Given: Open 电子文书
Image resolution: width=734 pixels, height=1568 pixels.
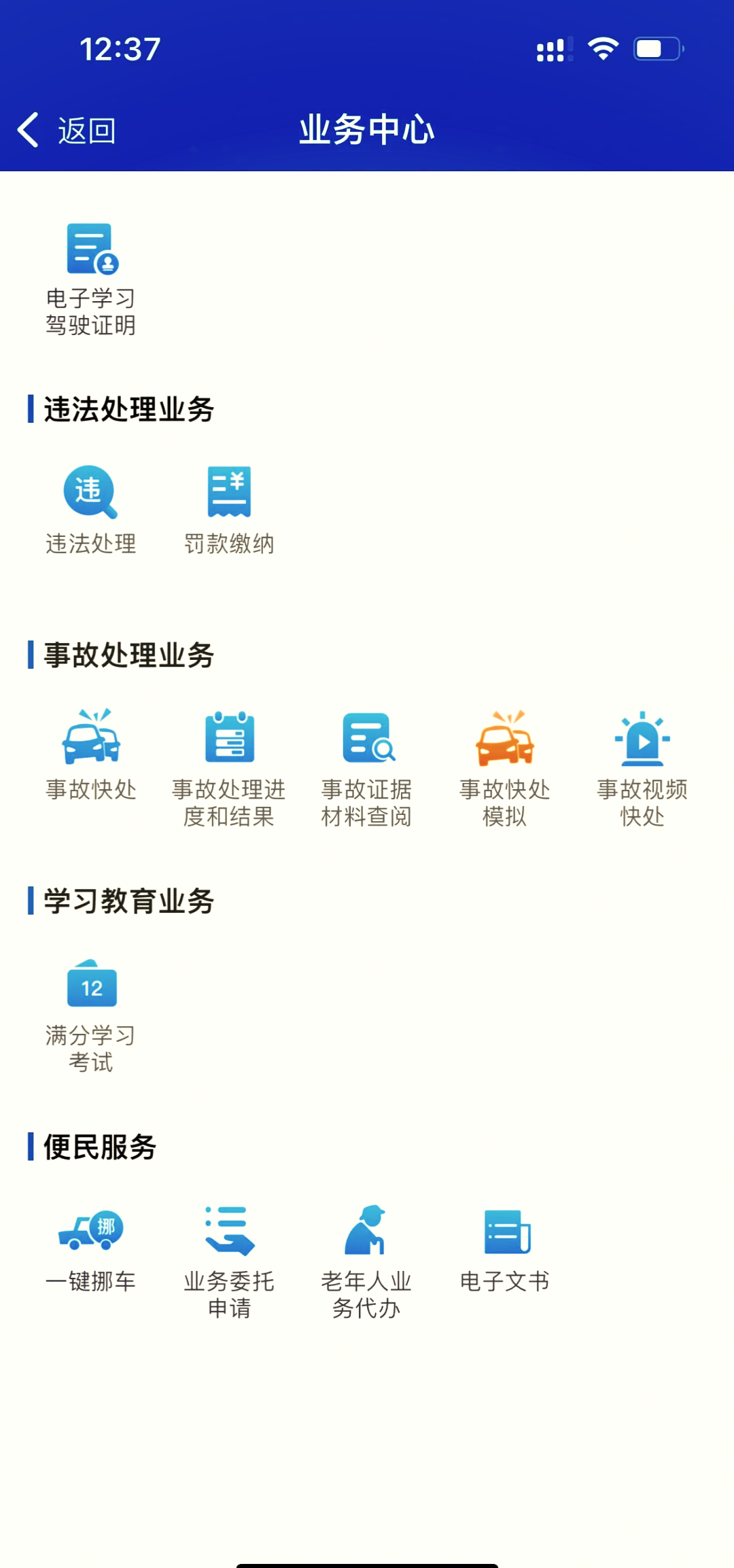Looking at the screenshot, I should click(505, 1249).
